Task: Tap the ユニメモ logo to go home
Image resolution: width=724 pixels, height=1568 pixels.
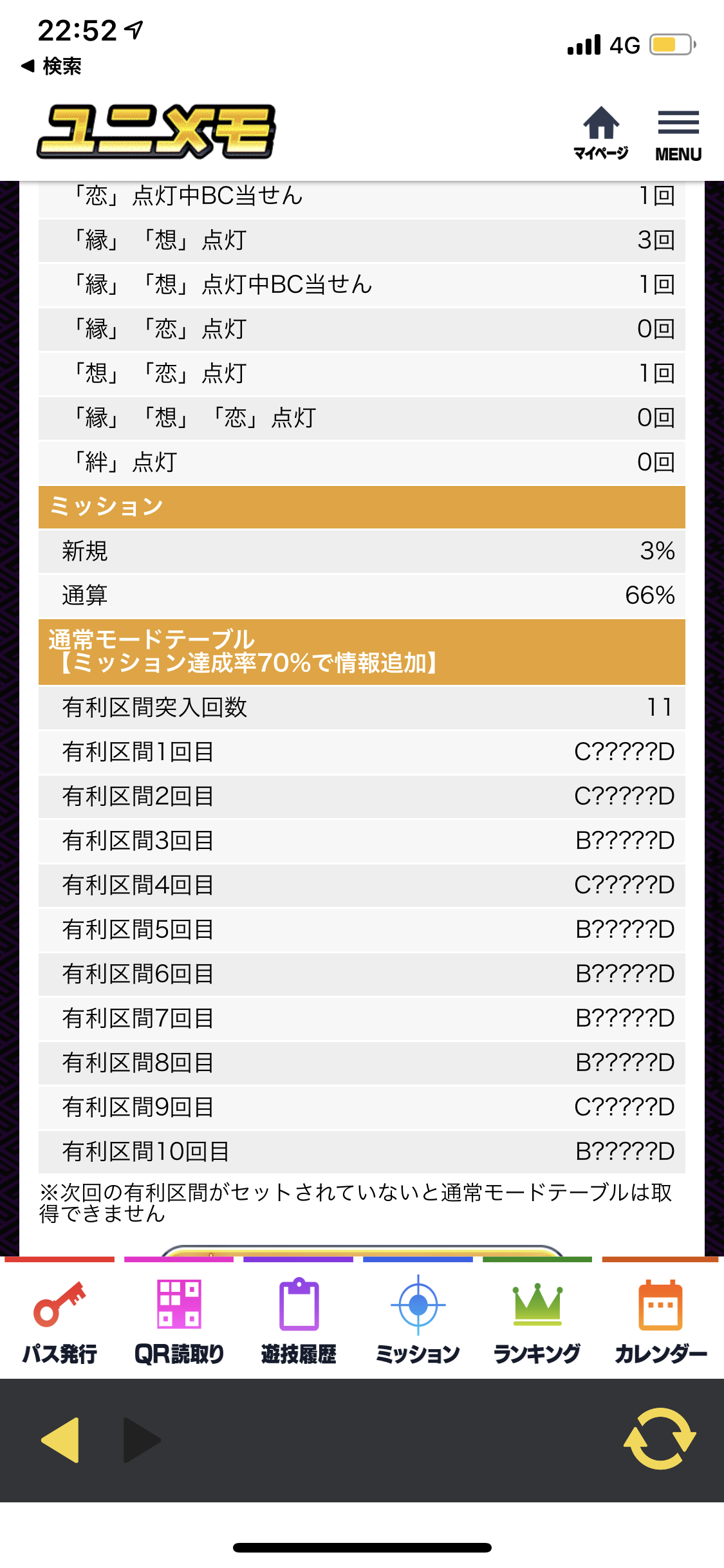Action: pyautogui.click(x=156, y=131)
